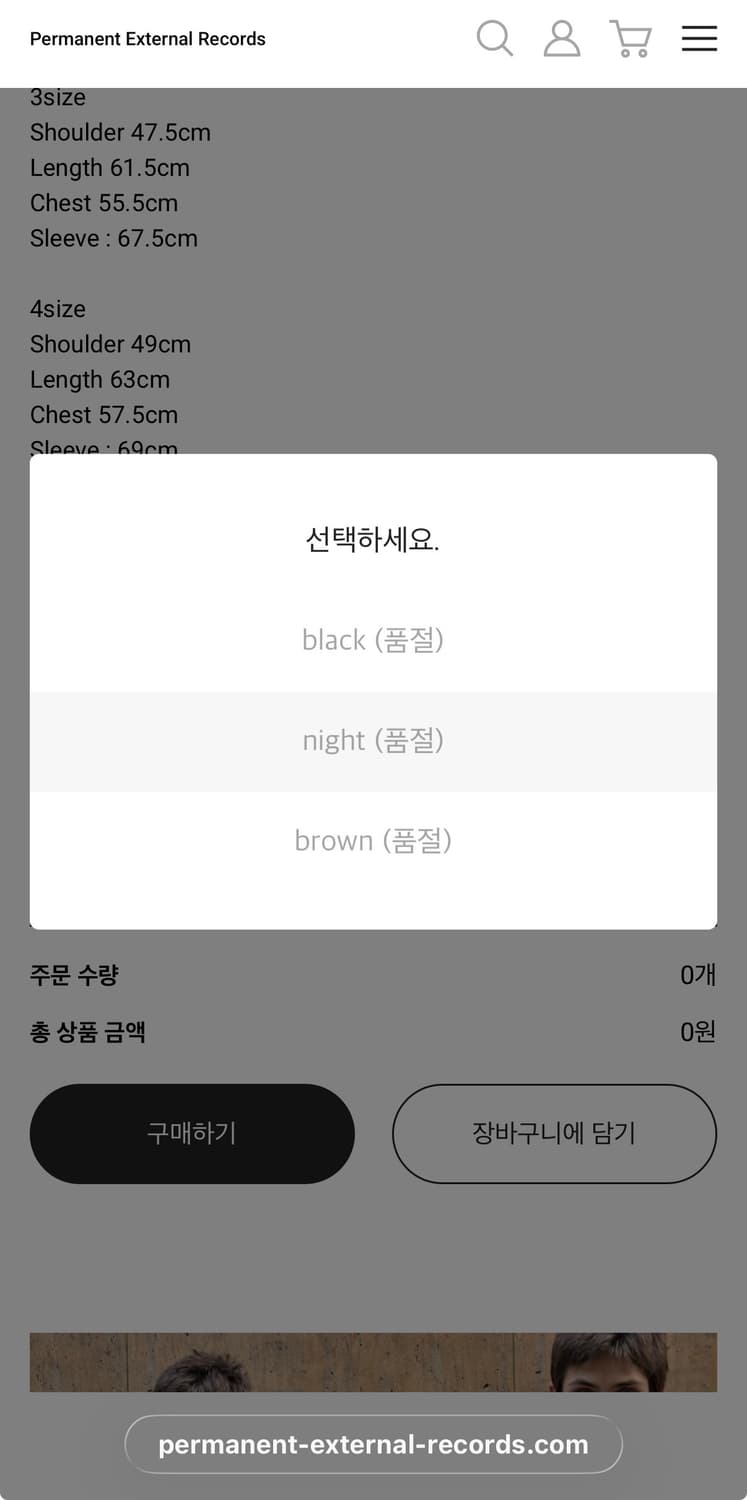Screen dimensions: 747x1500
Task: Click the 선택하세요 modal title
Action: pos(373,539)
